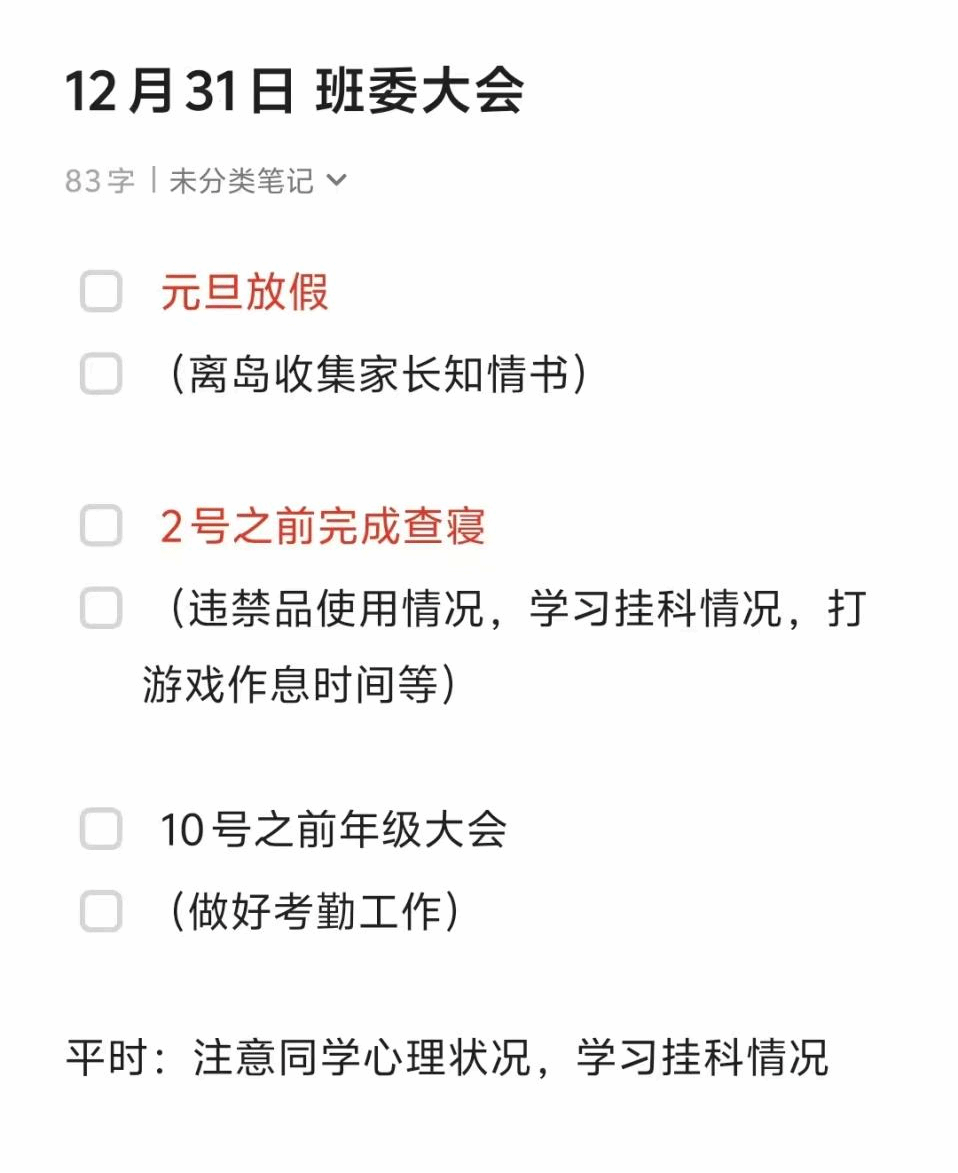Tick the 10号之前年级大会 checkbox
Image resolution: width=958 pixels, height=1173 pixels.
pos(101,830)
